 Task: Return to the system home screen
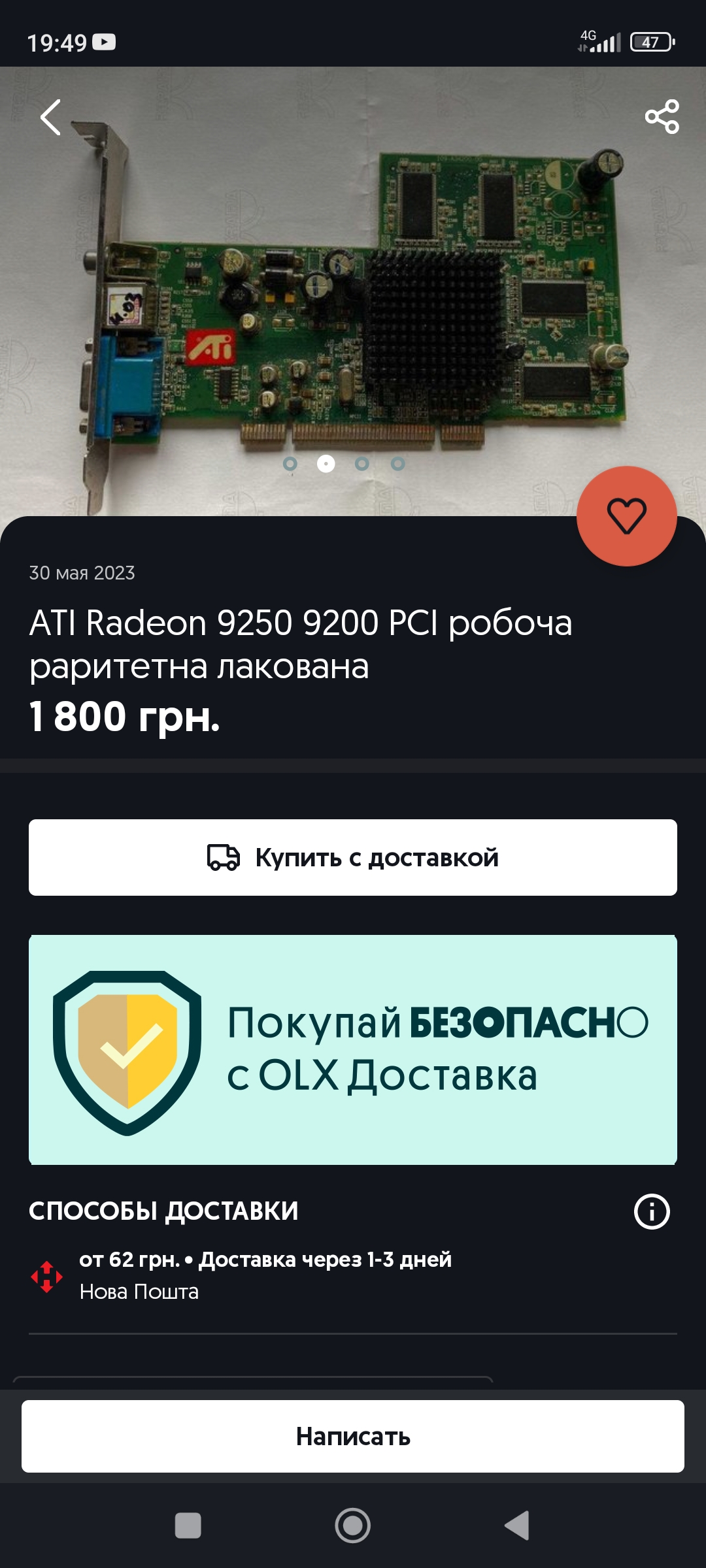pyautogui.click(x=353, y=1526)
